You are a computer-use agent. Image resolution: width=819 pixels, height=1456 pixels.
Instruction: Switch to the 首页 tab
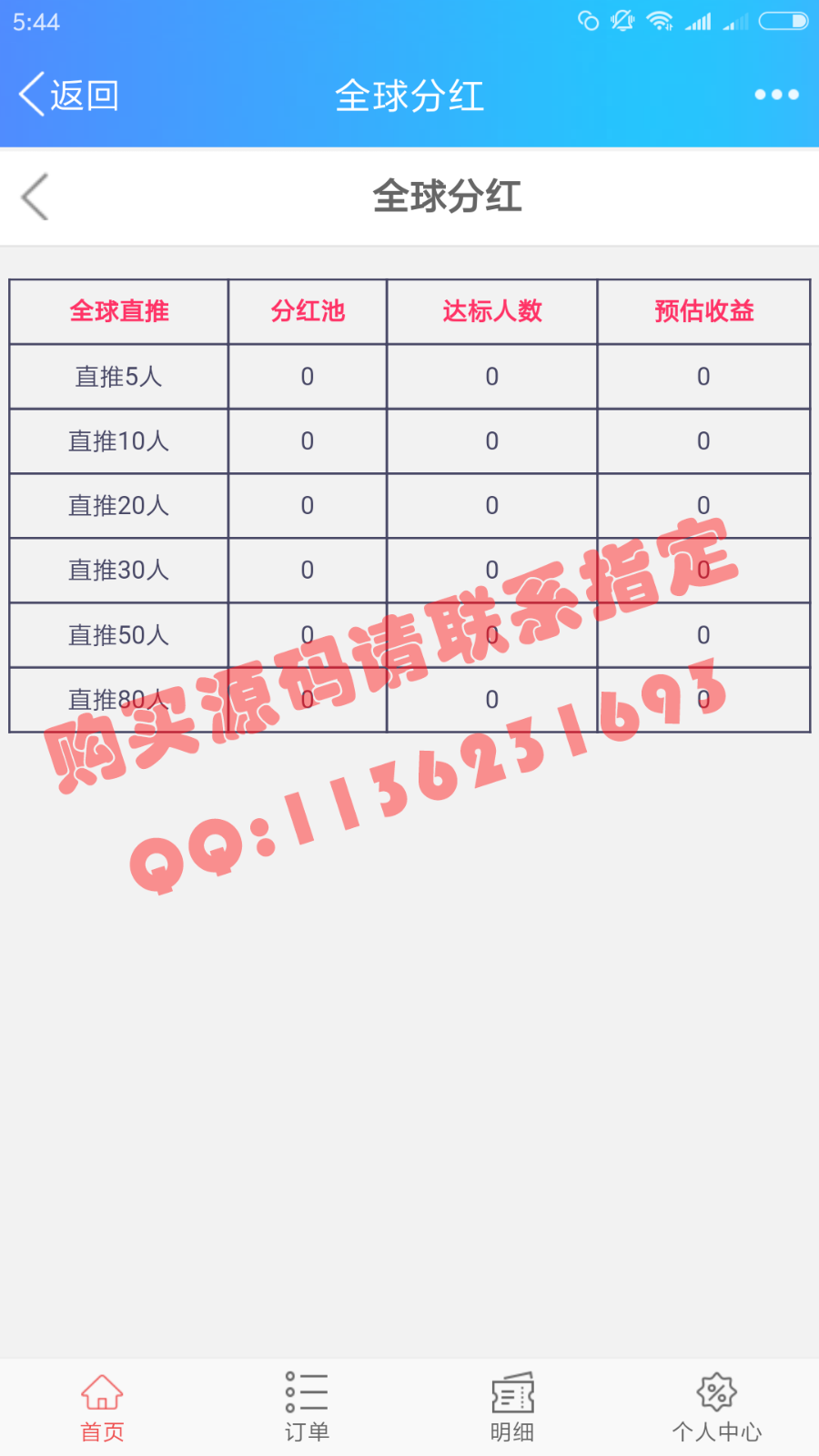point(102,1407)
